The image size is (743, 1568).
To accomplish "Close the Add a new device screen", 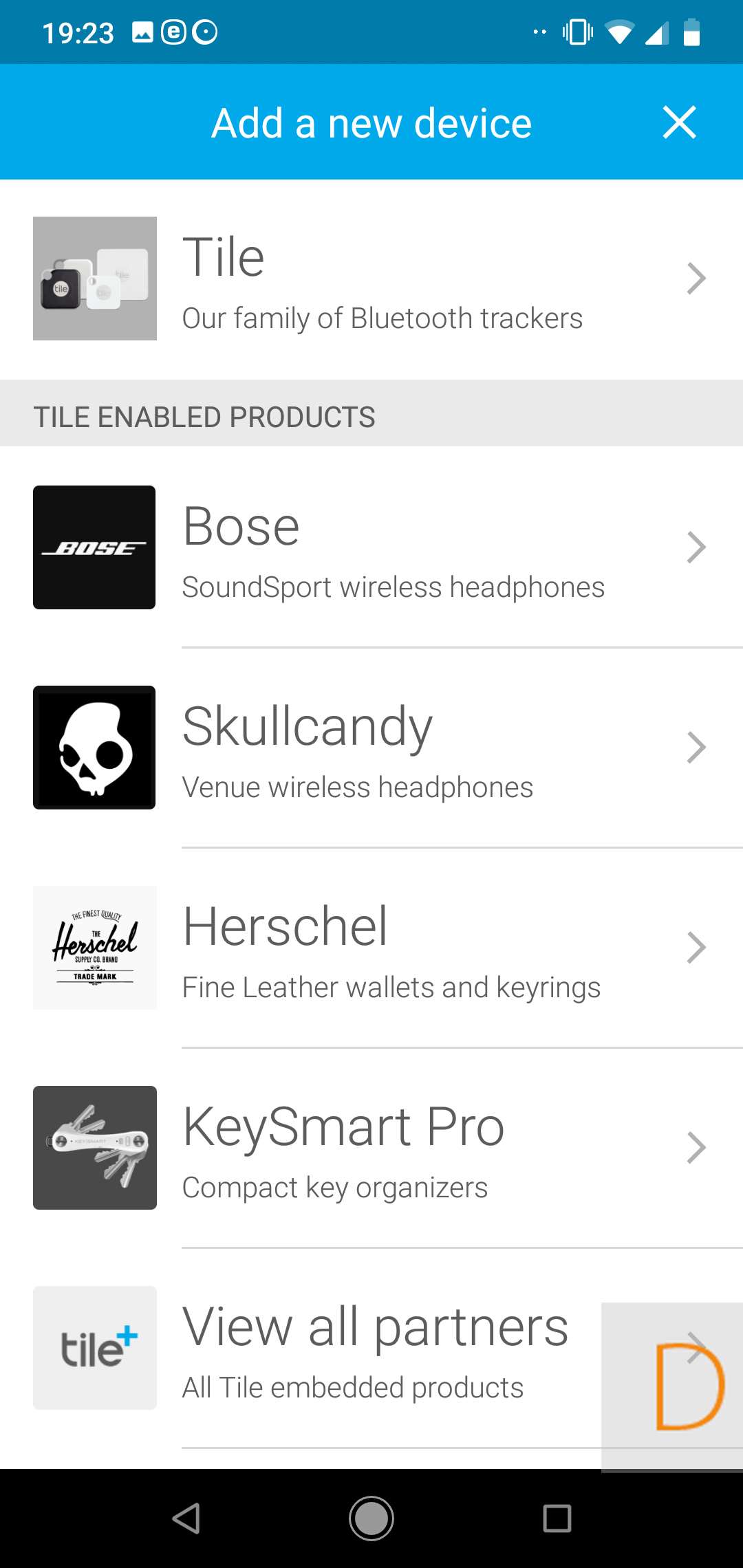I will (x=679, y=122).
